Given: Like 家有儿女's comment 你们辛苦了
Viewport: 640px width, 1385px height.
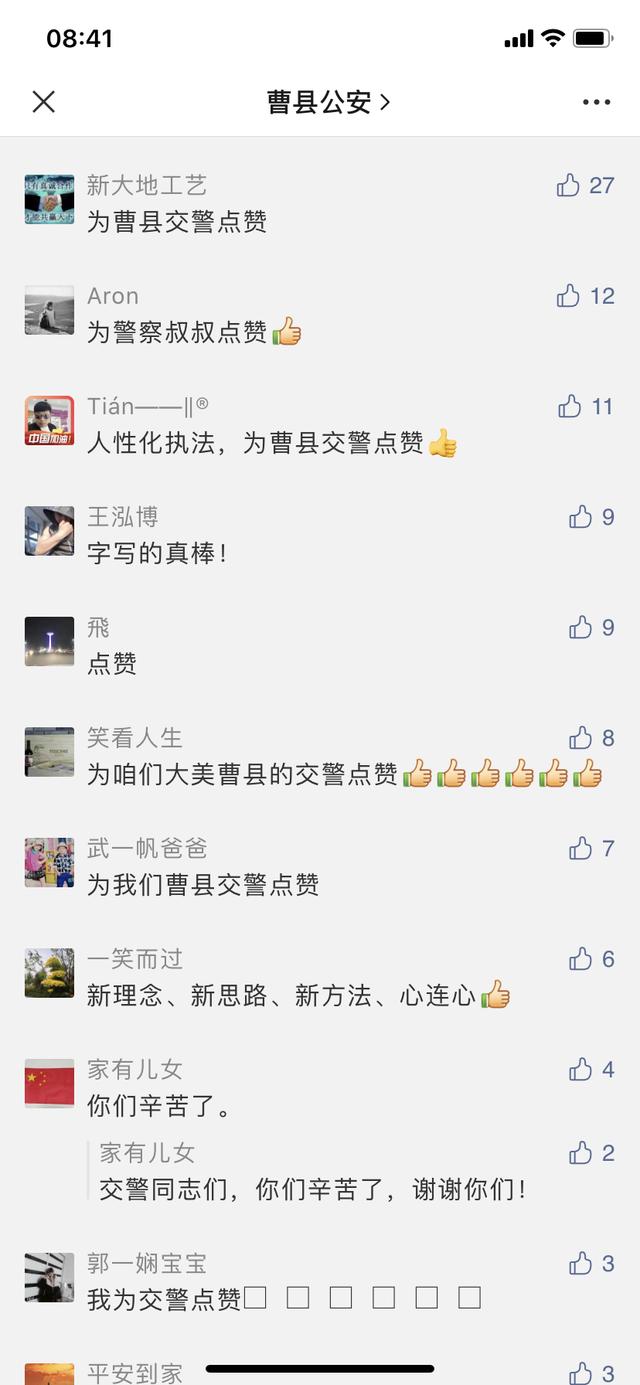Looking at the screenshot, I should click(581, 1070).
